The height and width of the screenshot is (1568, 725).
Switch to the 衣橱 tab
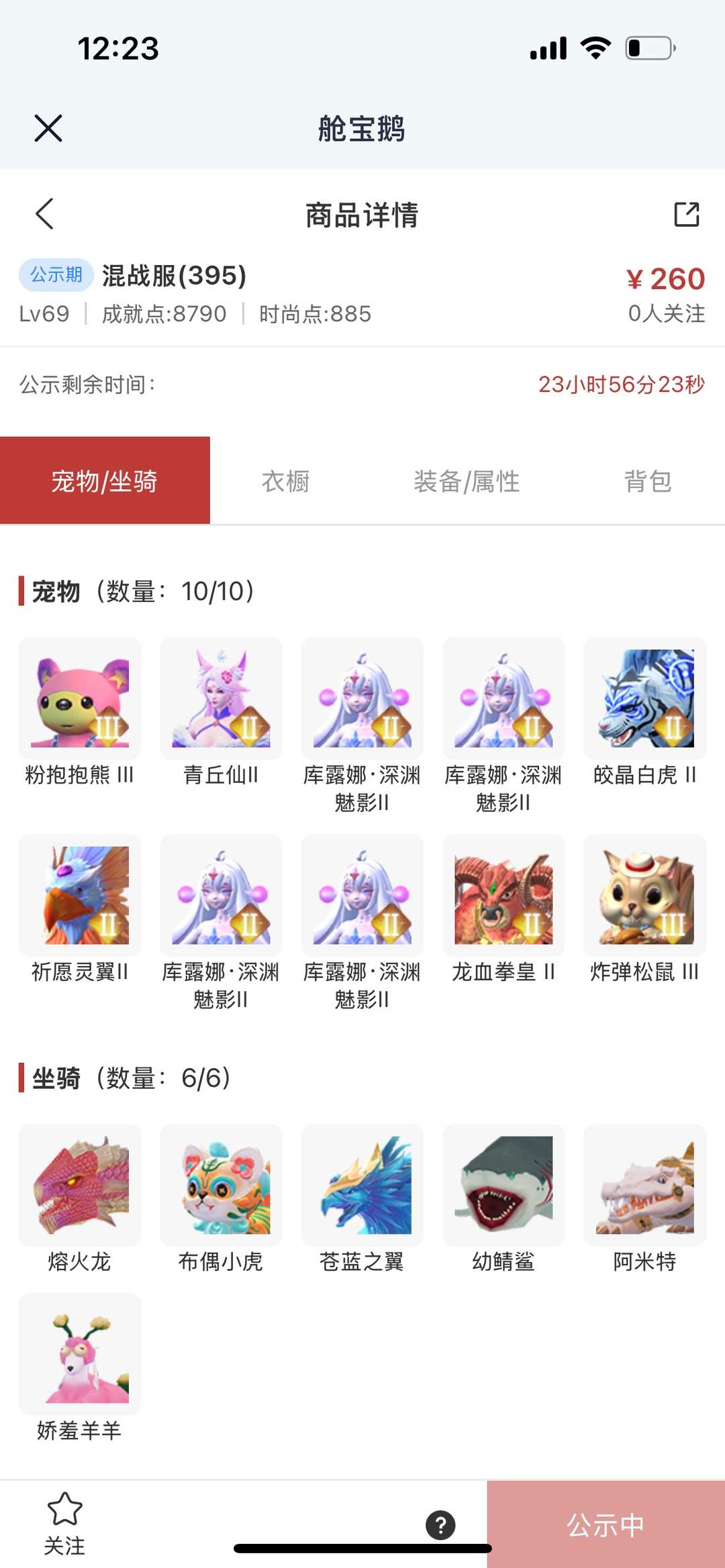(285, 481)
